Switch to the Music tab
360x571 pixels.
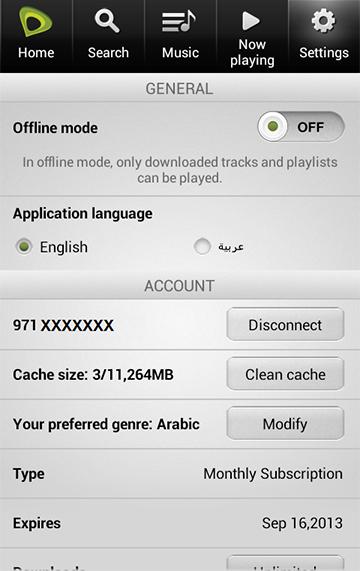click(x=180, y=36)
